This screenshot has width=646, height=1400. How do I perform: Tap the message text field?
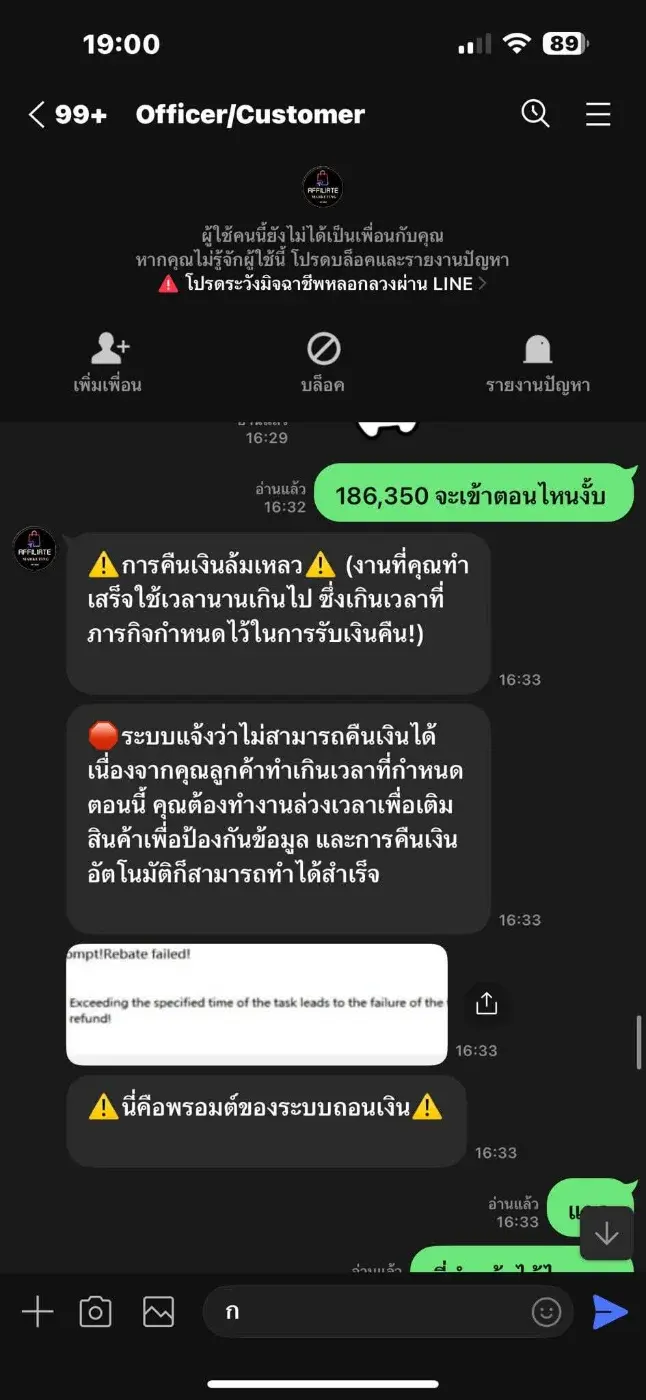370,1312
